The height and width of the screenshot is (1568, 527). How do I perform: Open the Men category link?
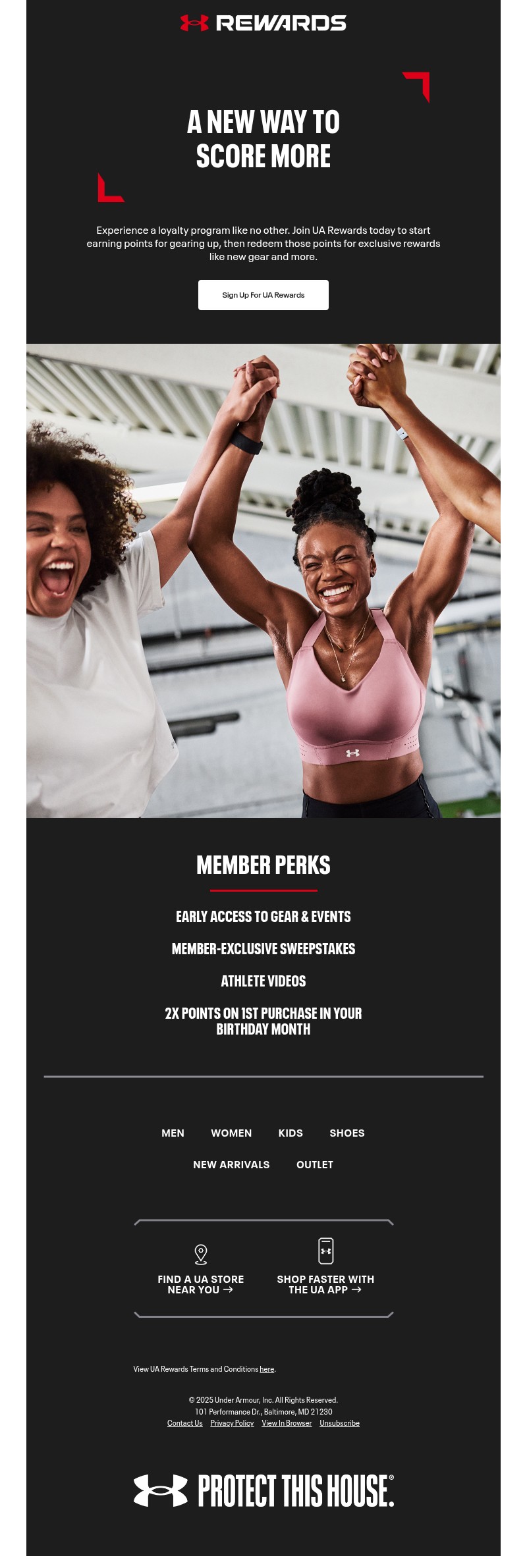173,1133
